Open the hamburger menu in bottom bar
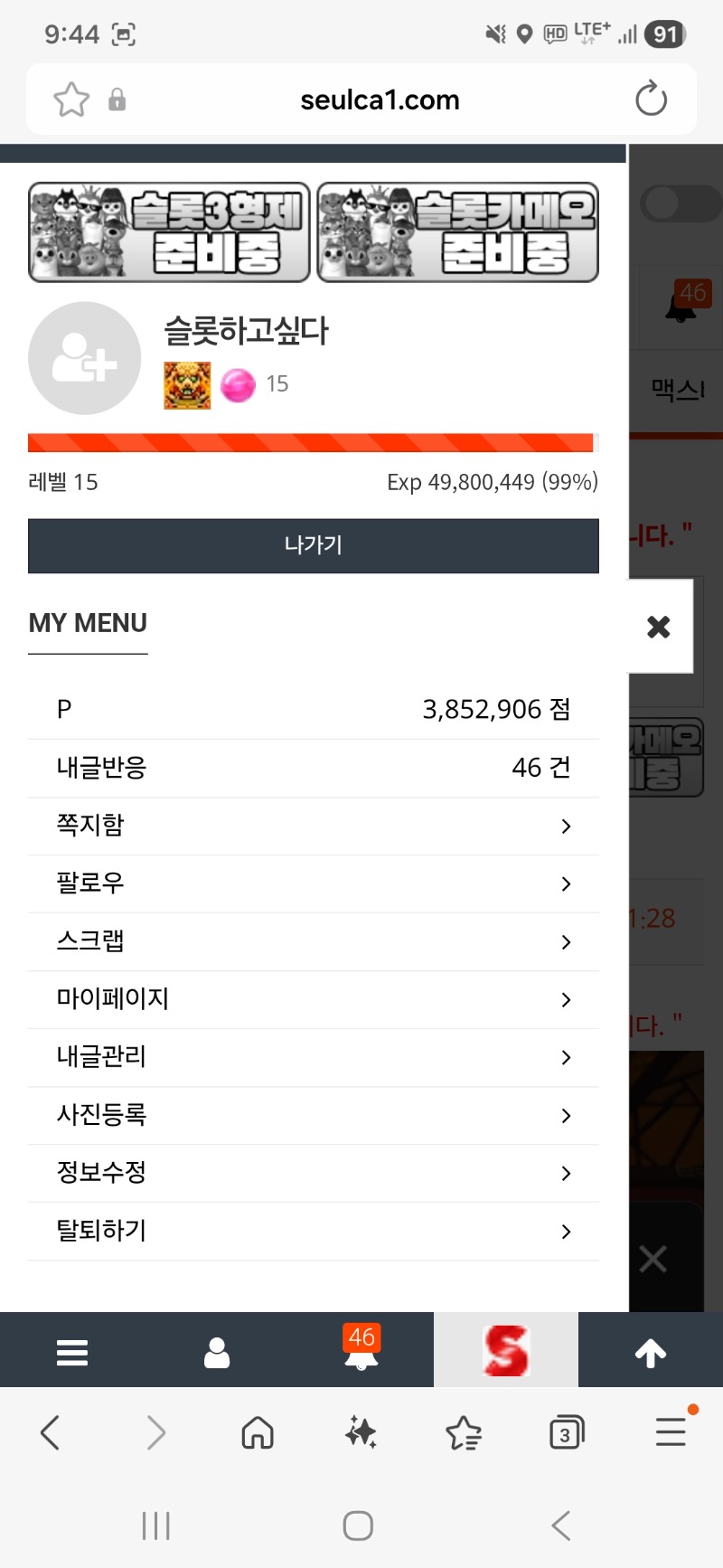The height and width of the screenshot is (1568, 723). click(72, 1352)
